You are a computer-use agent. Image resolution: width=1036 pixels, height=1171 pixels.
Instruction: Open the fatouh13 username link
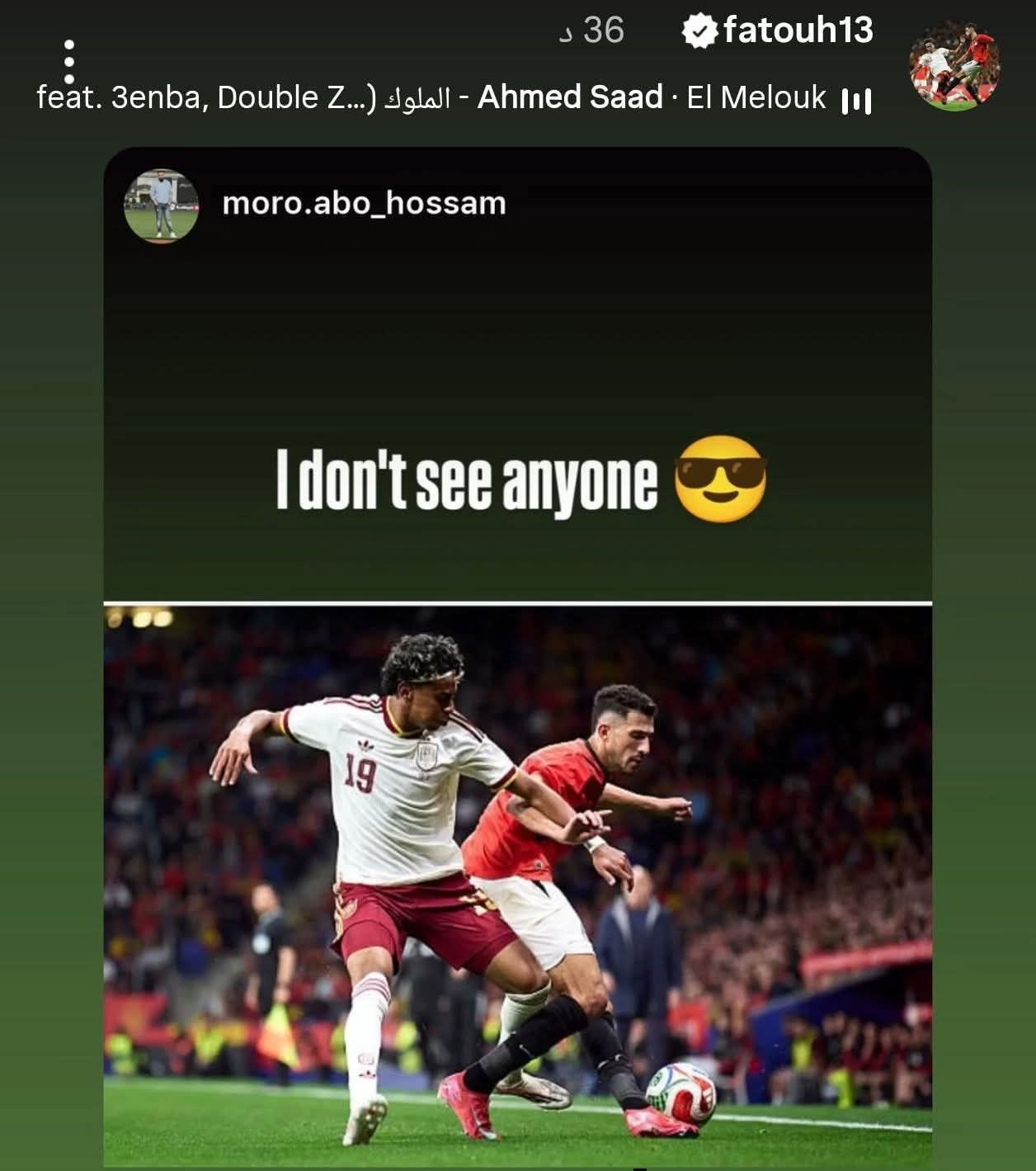click(x=797, y=31)
